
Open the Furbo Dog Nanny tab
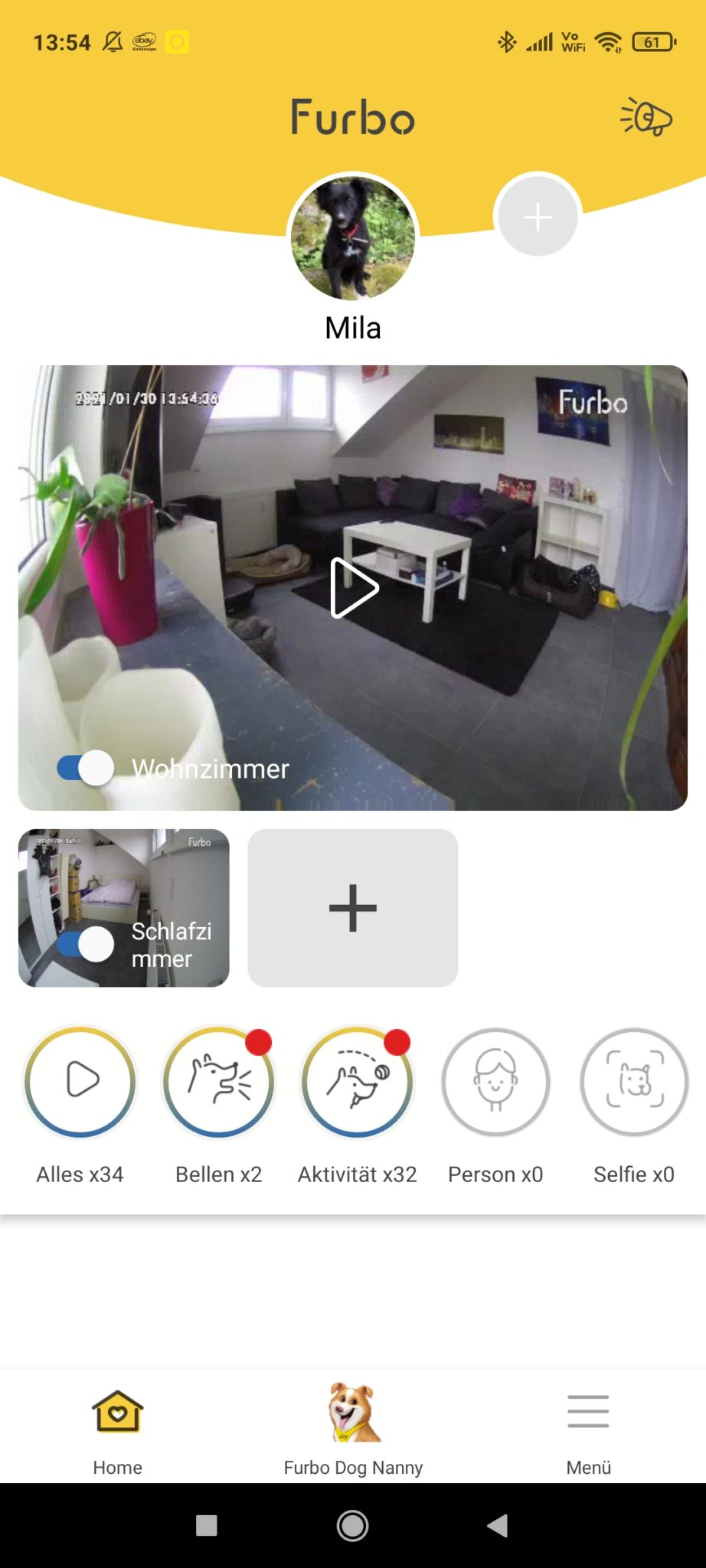353,1429
